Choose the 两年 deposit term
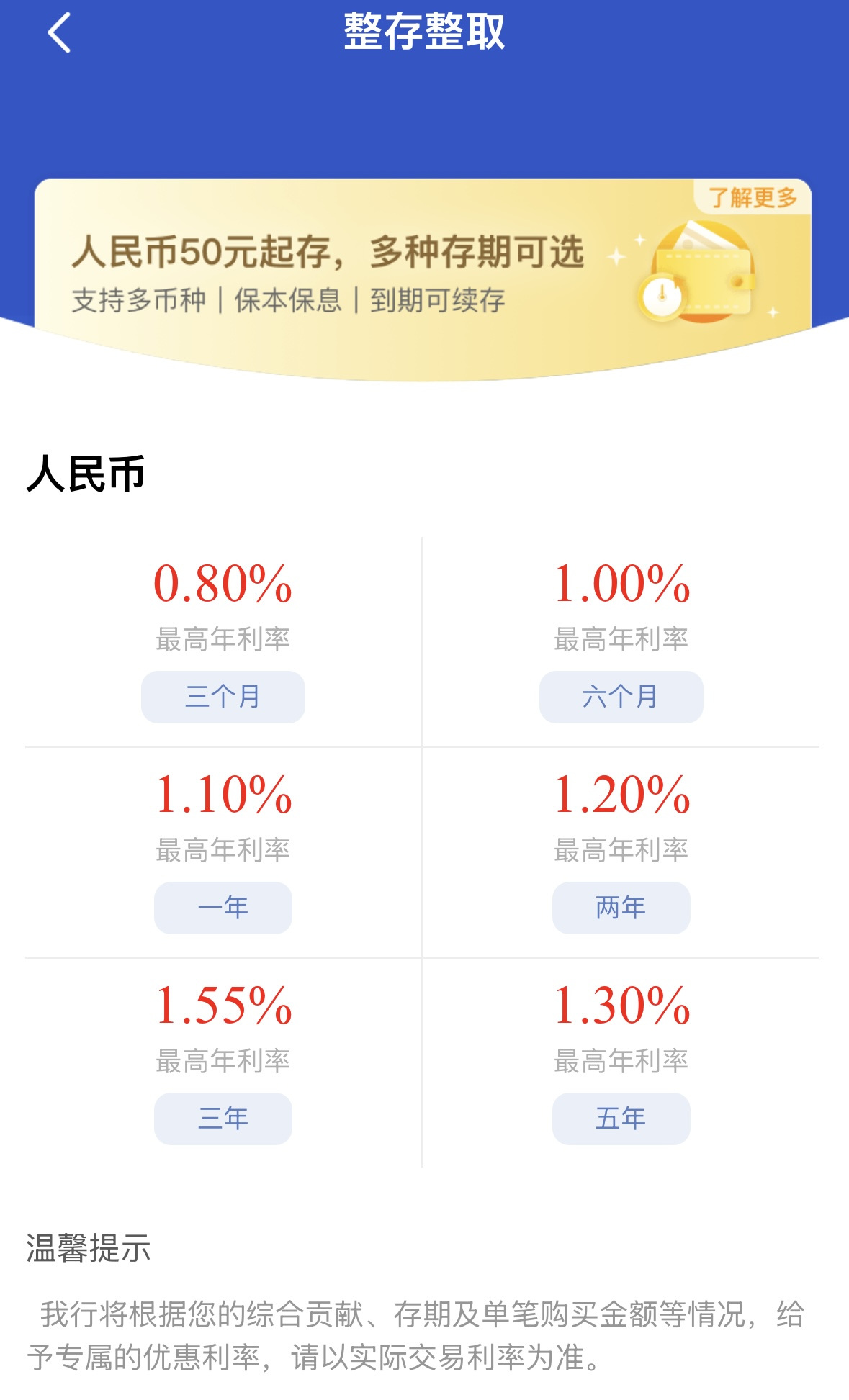 click(621, 908)
